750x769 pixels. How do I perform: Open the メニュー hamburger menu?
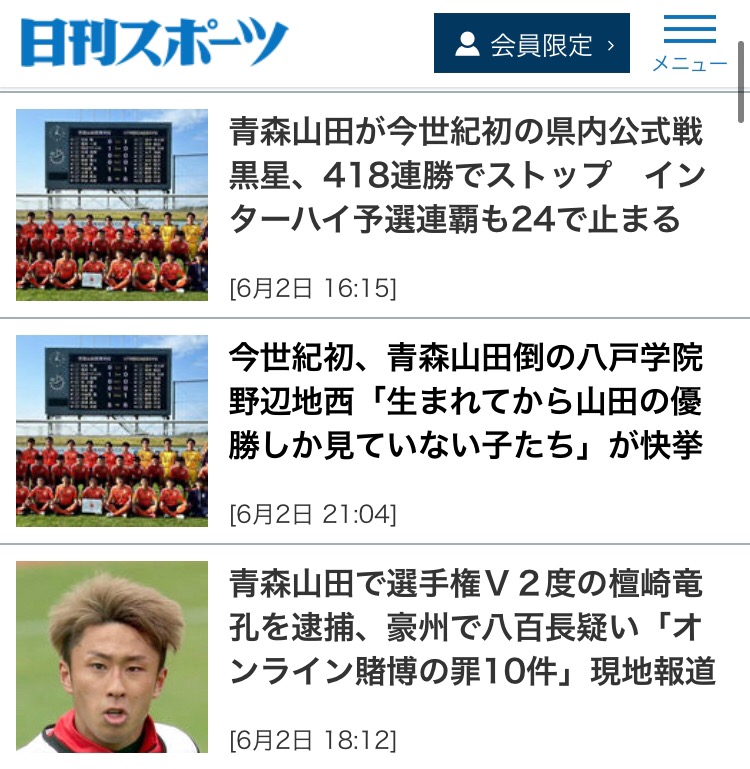click(689, 43)
